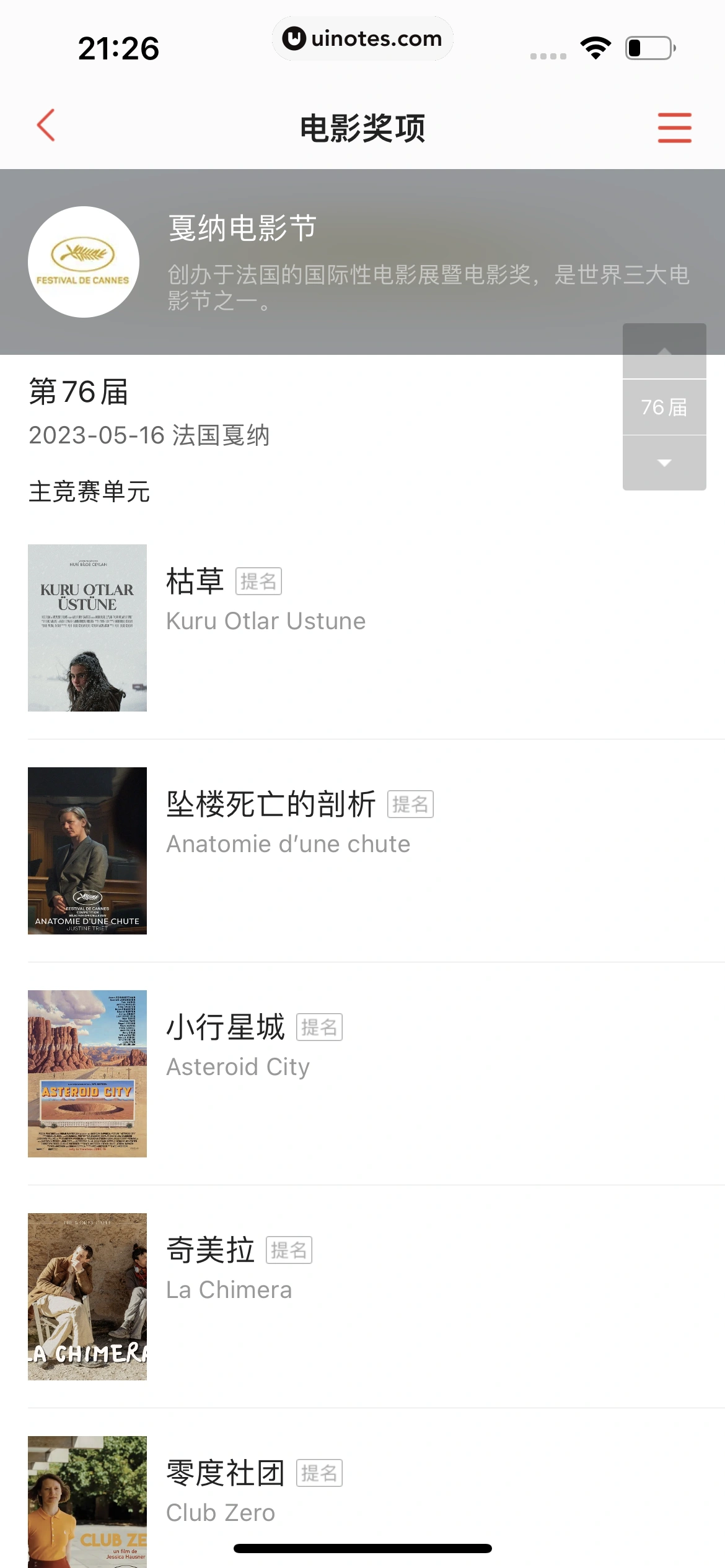Tap the 电影奖项 title

point(362,129)
